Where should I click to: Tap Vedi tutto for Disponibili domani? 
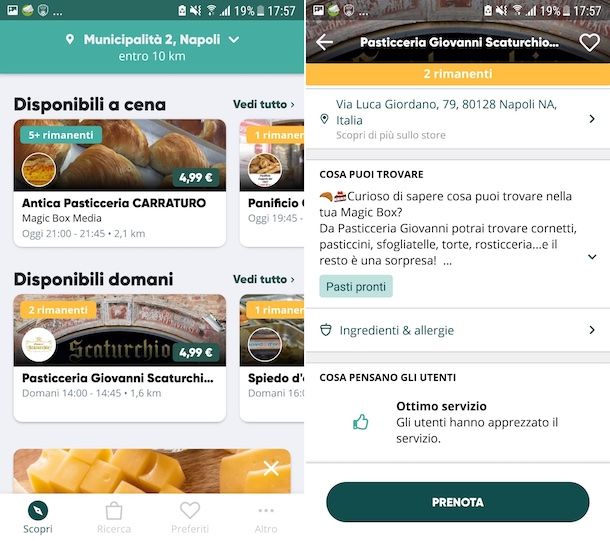click(263, 279)
